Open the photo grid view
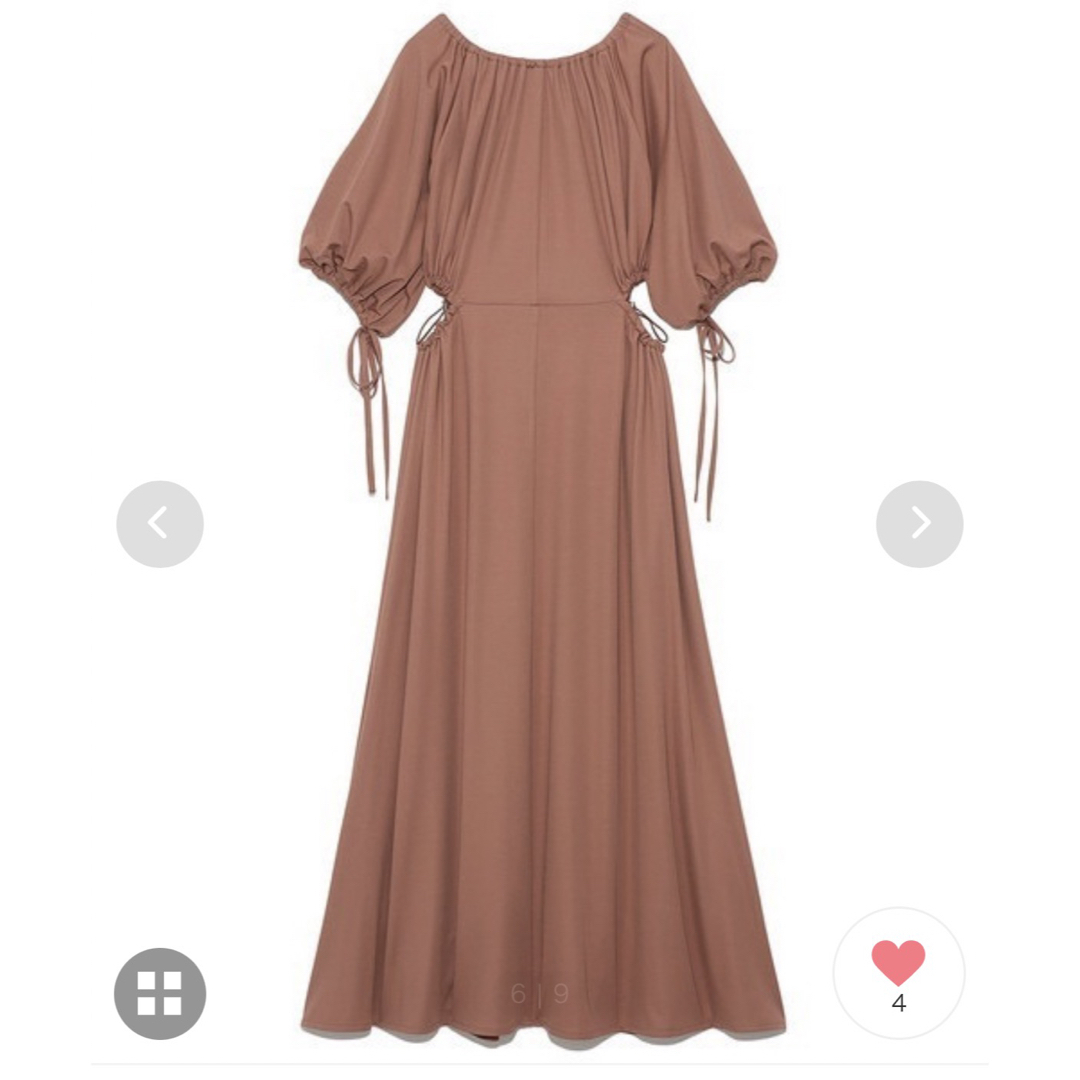The height and width of the screenshot is (1080, 1080). 160,993
